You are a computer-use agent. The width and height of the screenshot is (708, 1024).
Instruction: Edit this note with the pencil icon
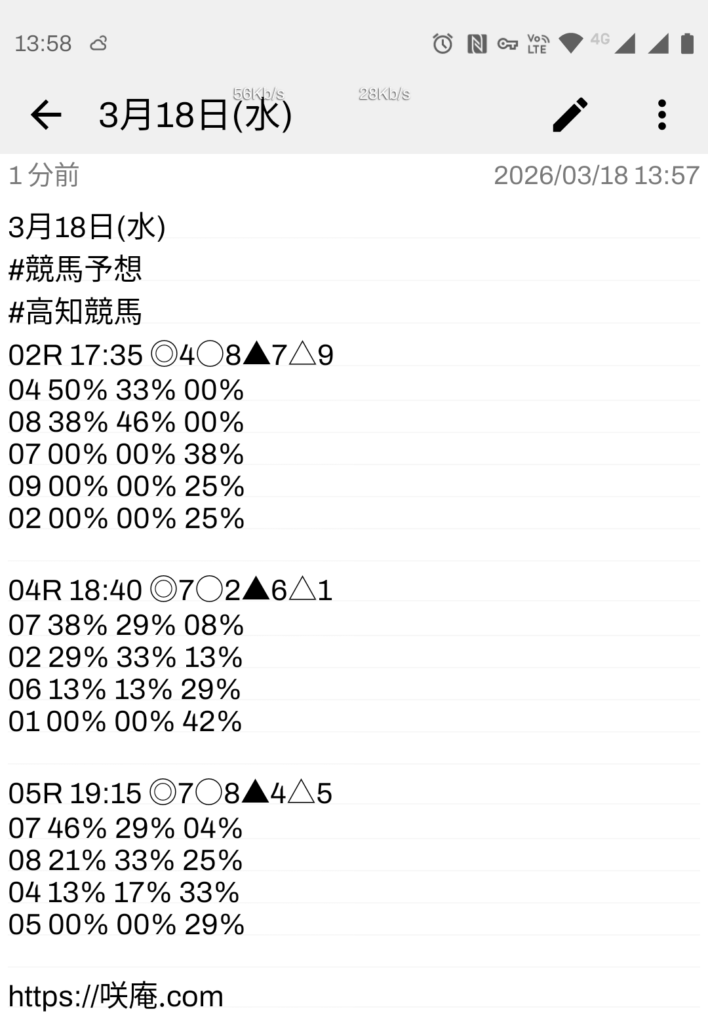pos(571,116)
